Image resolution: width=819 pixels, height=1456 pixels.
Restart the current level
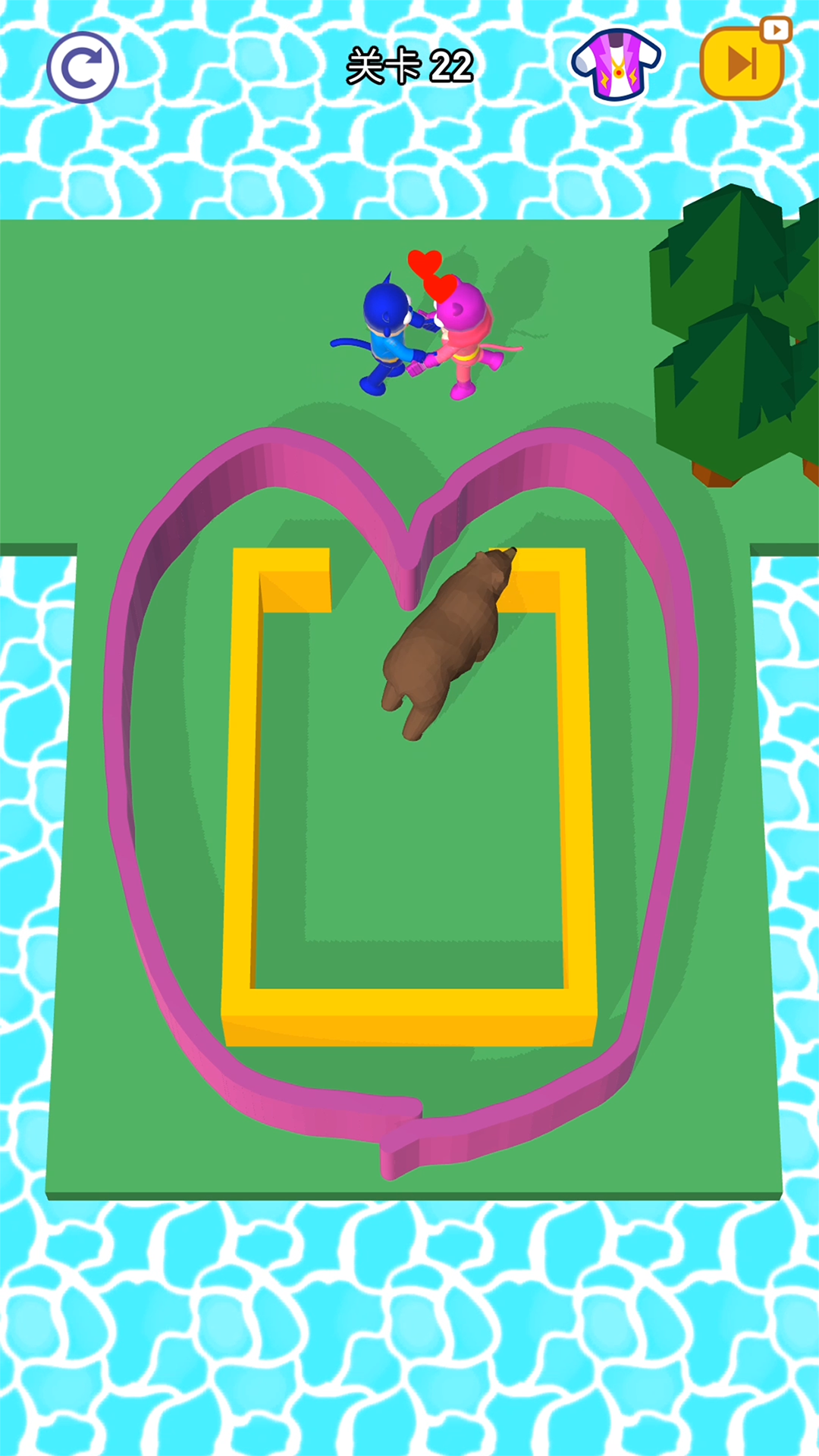tap(83, 67)
